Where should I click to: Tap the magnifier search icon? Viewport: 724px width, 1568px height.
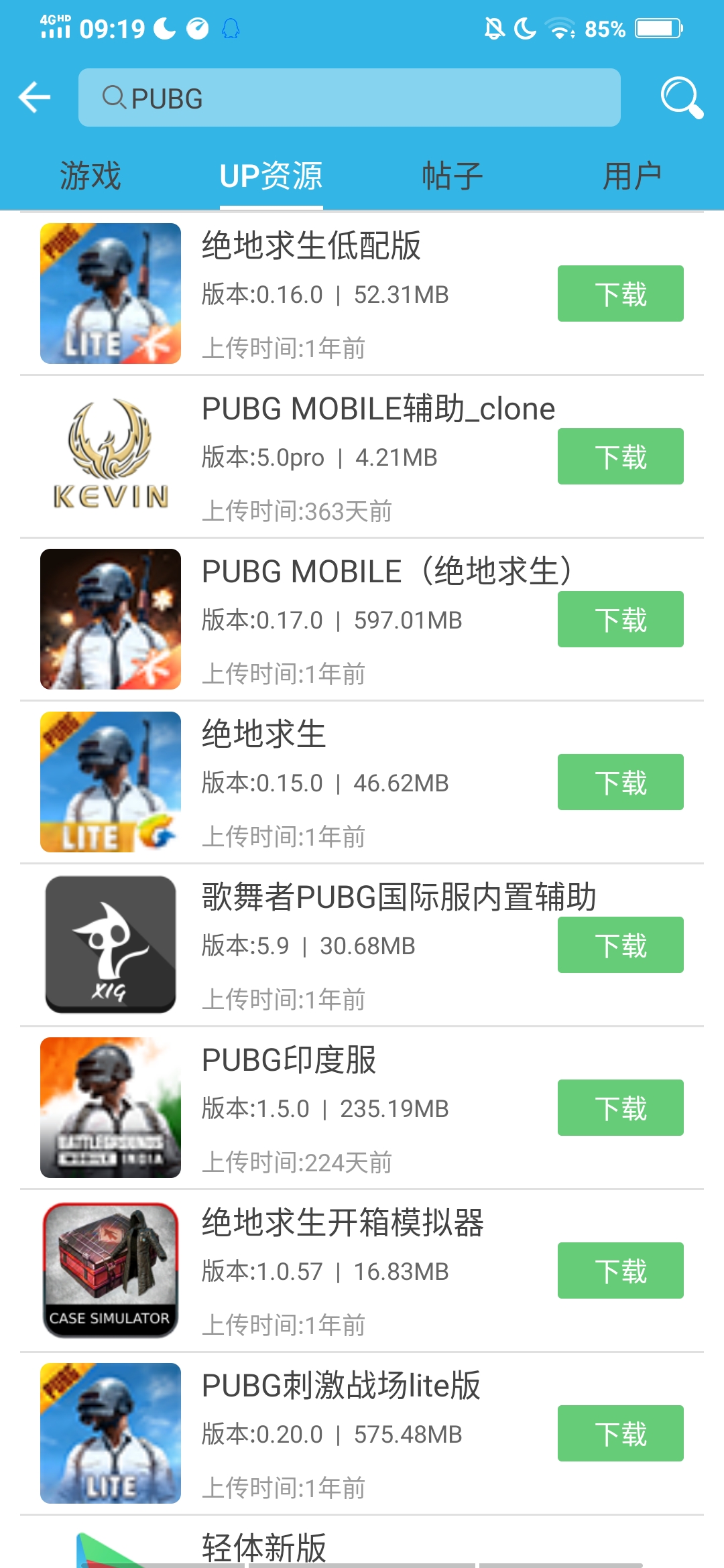coord(681,98)
